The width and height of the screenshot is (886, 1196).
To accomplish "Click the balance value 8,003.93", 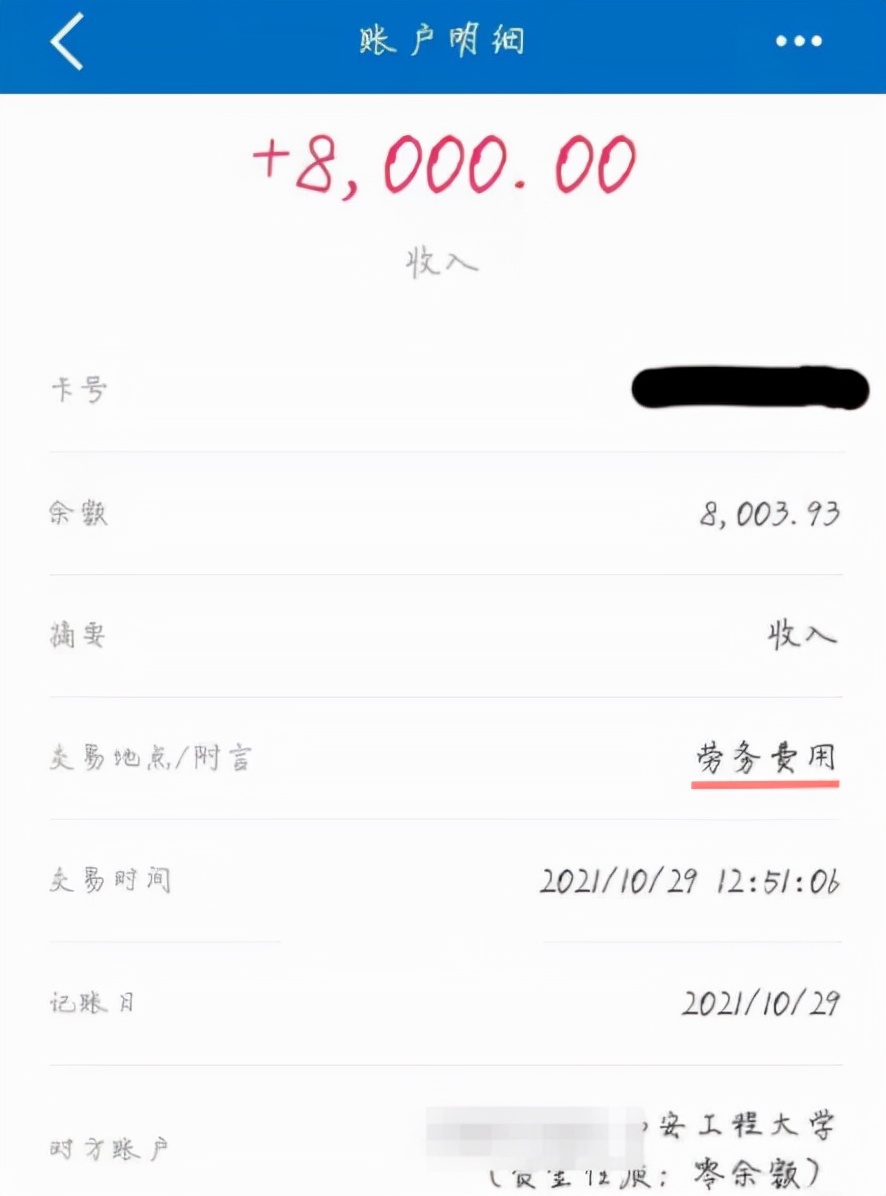I will (x=767, y=514).
